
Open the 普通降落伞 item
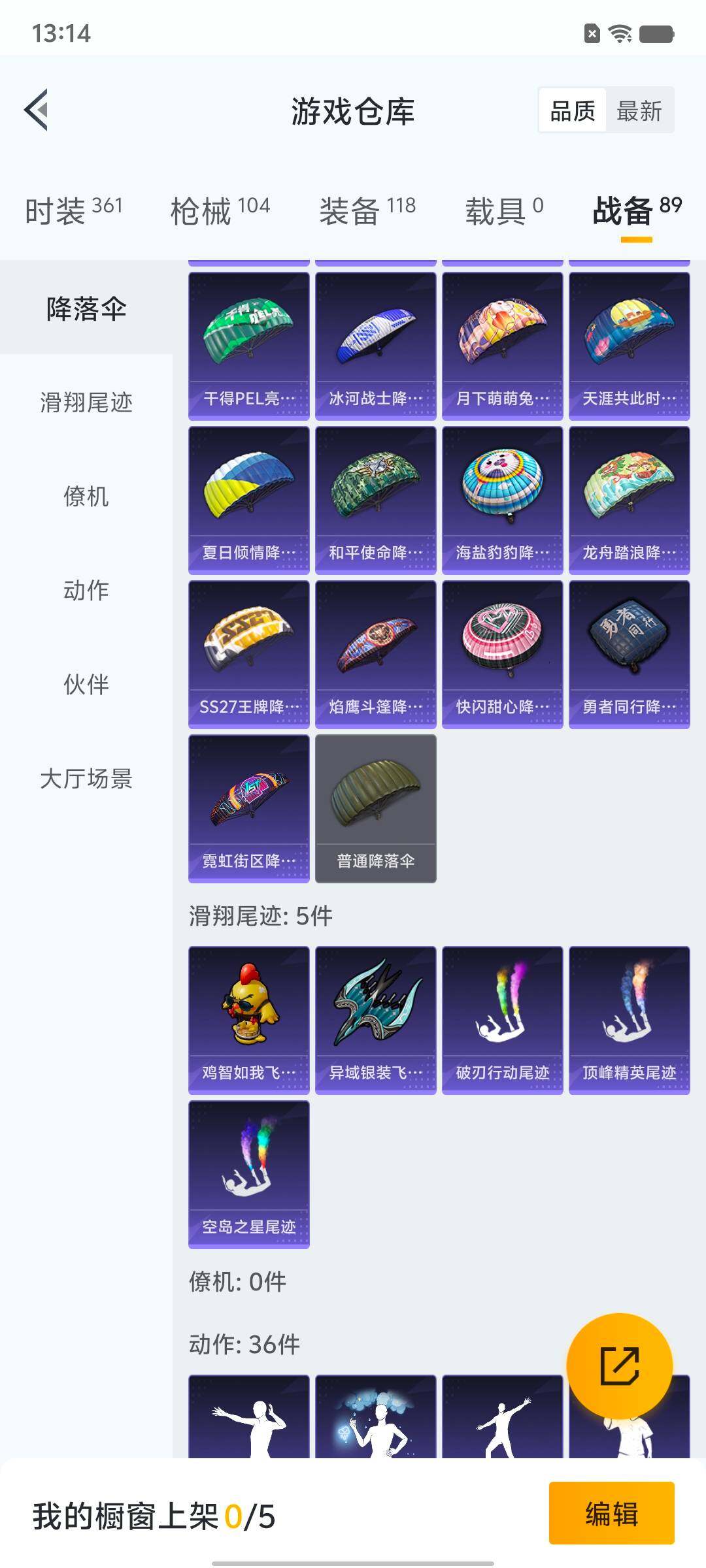[375, 808]
